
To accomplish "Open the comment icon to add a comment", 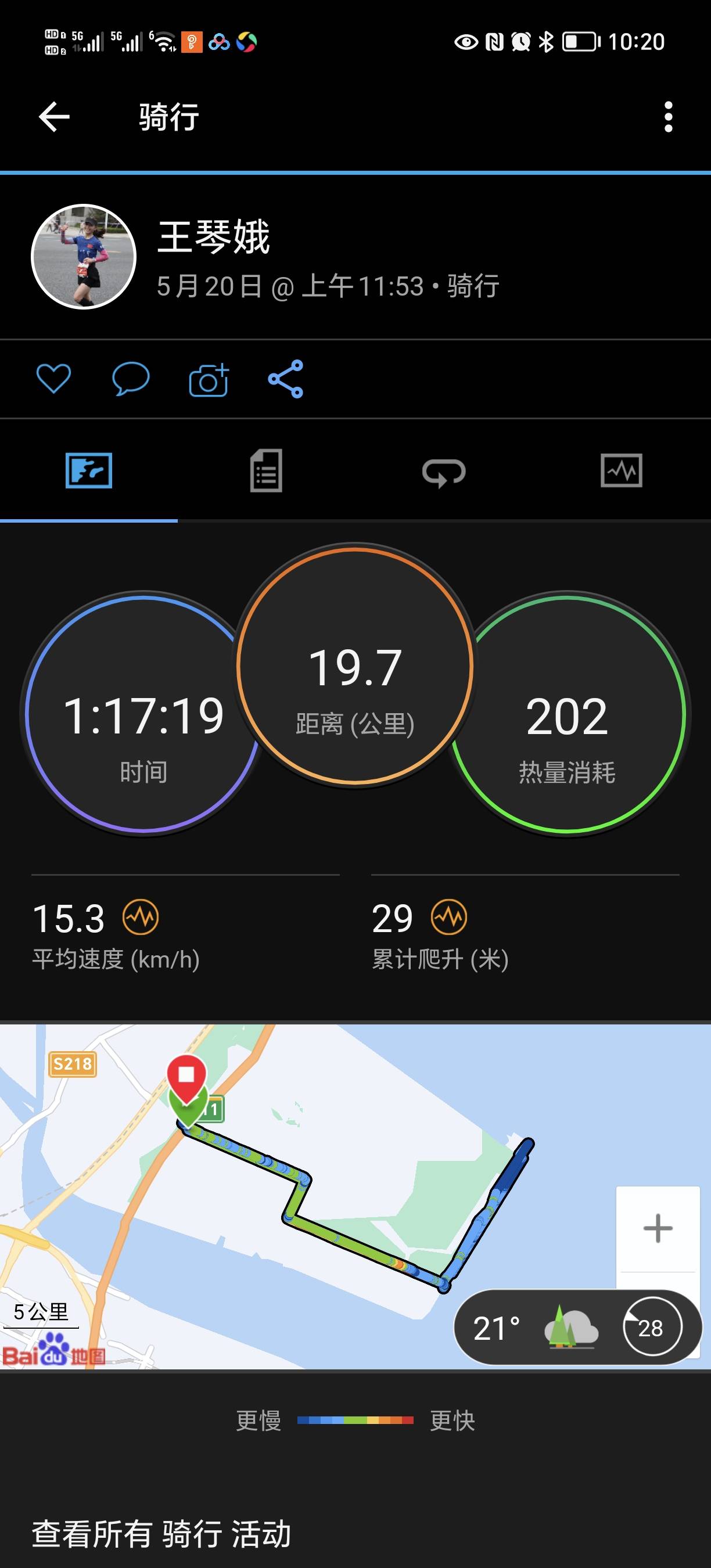I will [x=130, y=379].
